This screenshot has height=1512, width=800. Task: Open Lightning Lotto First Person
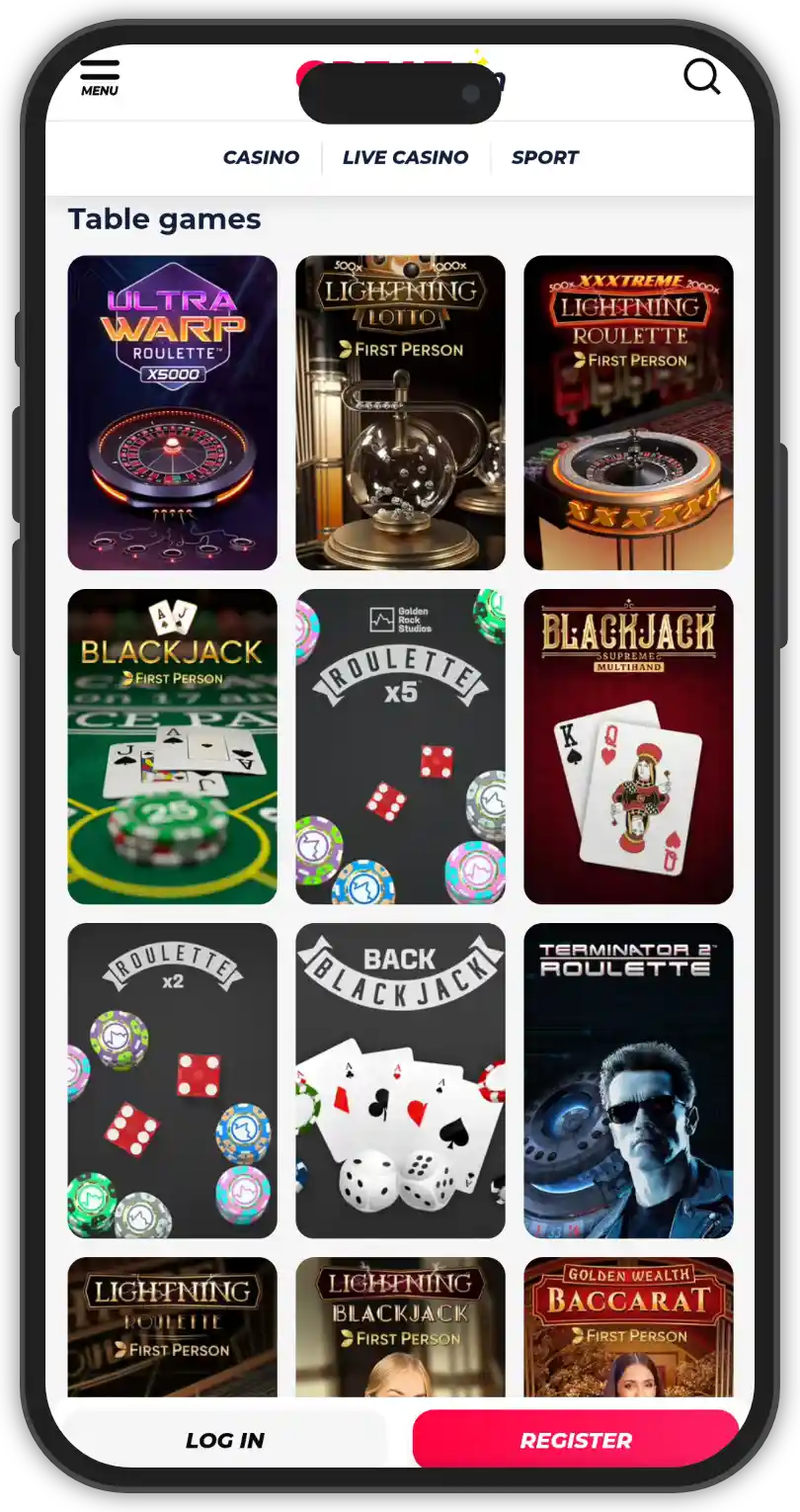tap(400, 412)
